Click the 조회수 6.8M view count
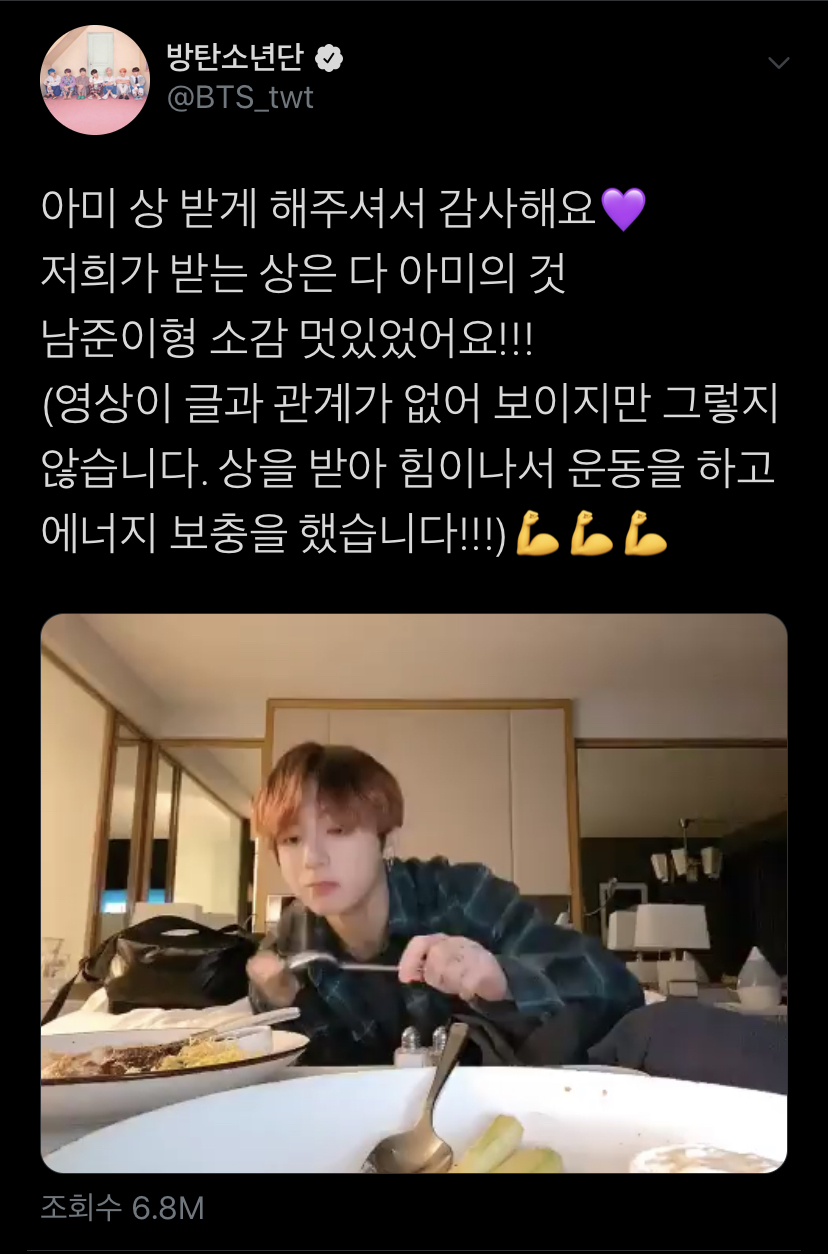The width and height of the screenshot is (828, 1254). click(100, 1207)
